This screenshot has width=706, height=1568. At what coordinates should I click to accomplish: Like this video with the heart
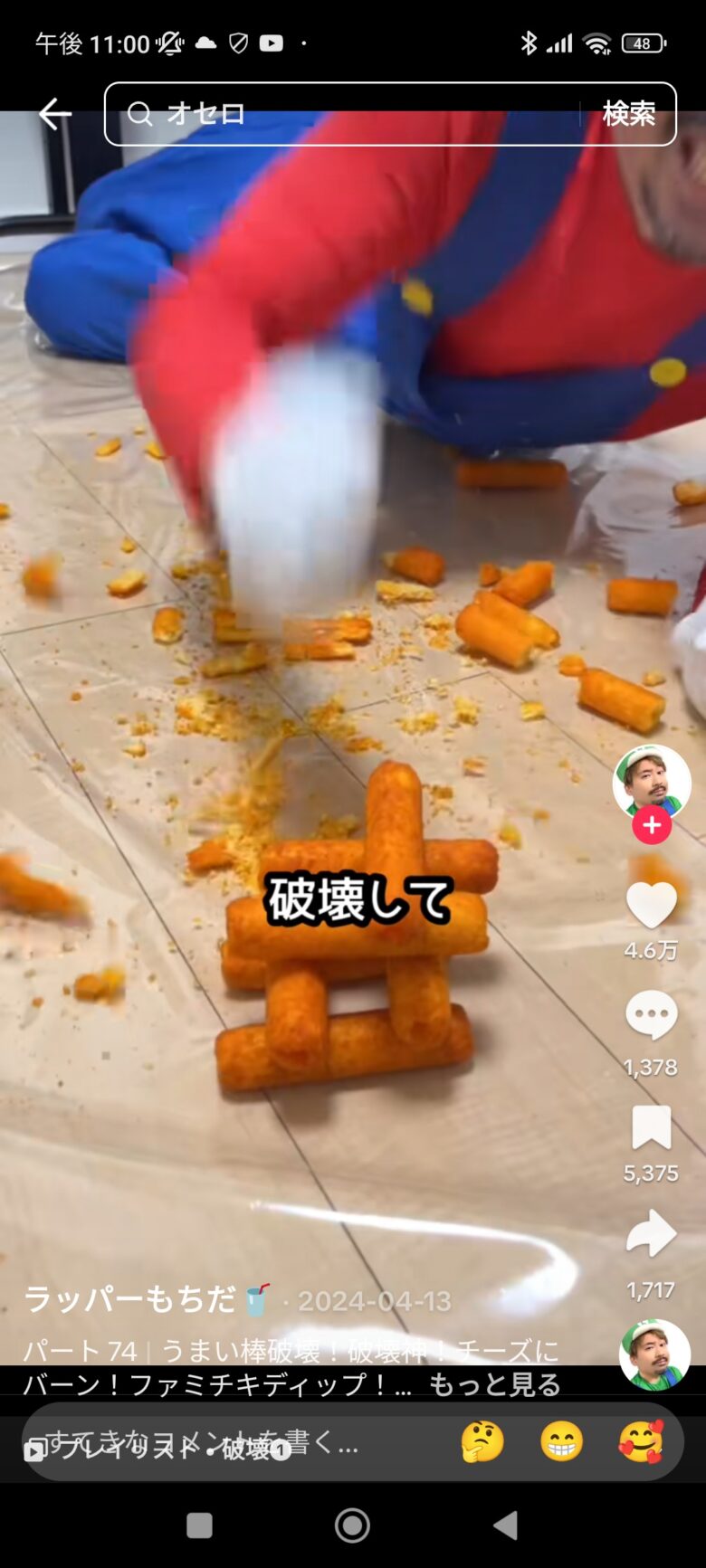point(651,905)
